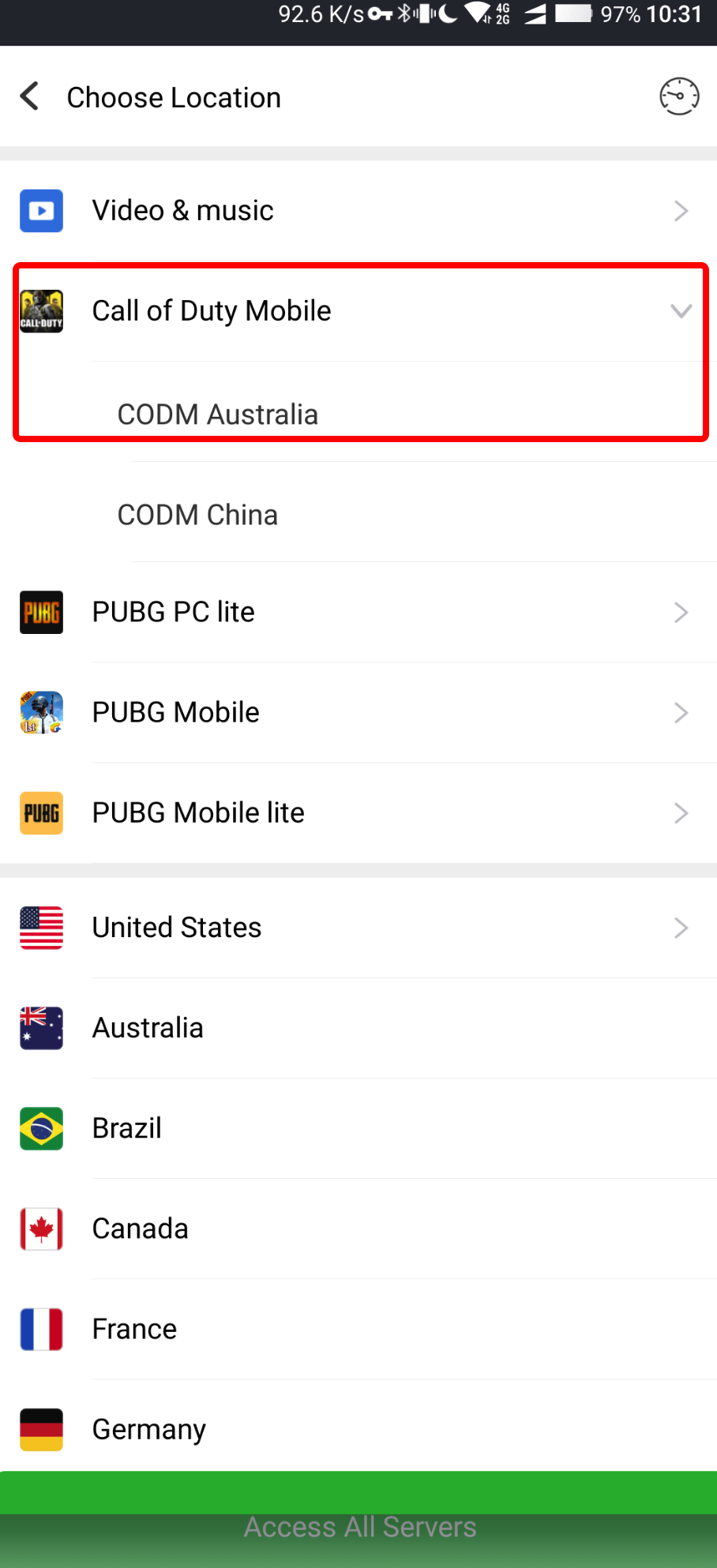Open the speed test gauge icon
Image resolution: width=717 pixels, height=1568 pixels.
(x=679, y=97)
